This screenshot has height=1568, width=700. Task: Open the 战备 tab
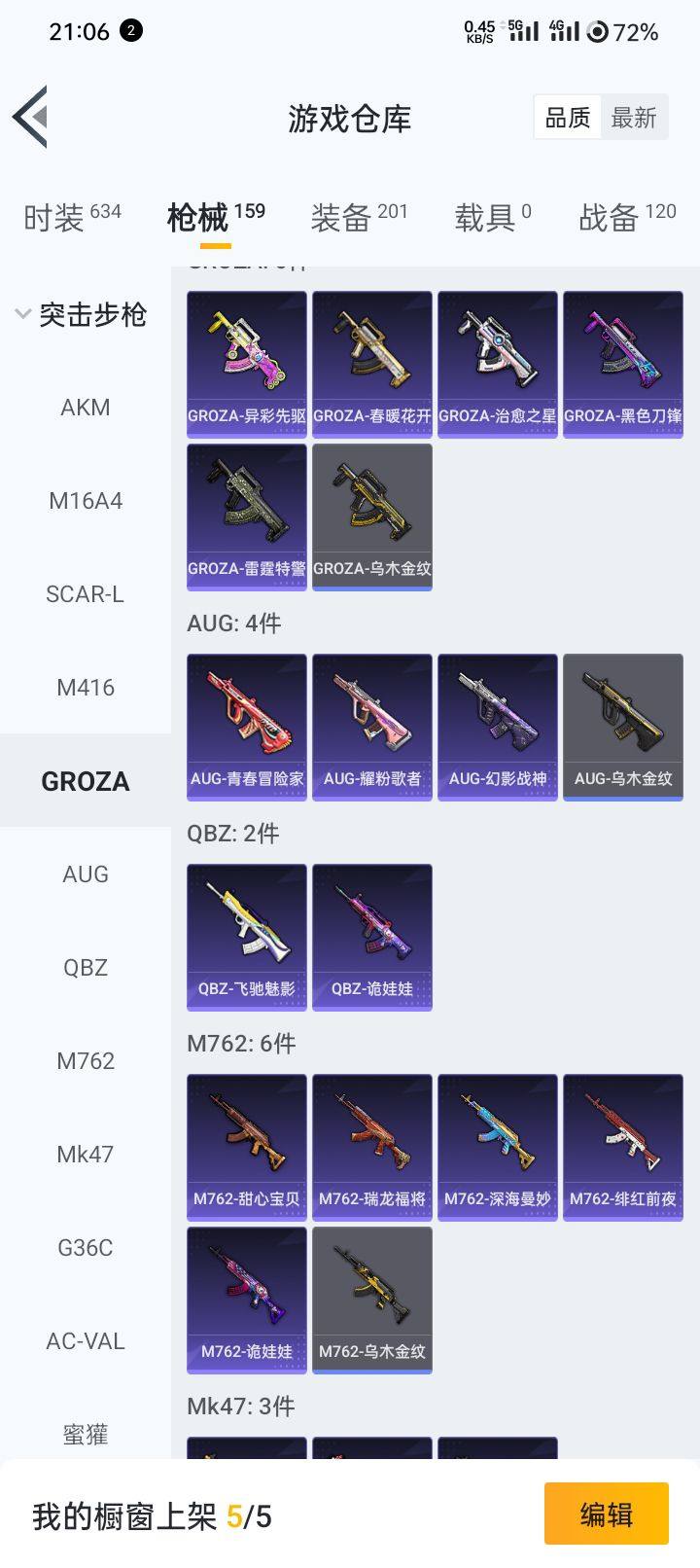tap(626, 216)
